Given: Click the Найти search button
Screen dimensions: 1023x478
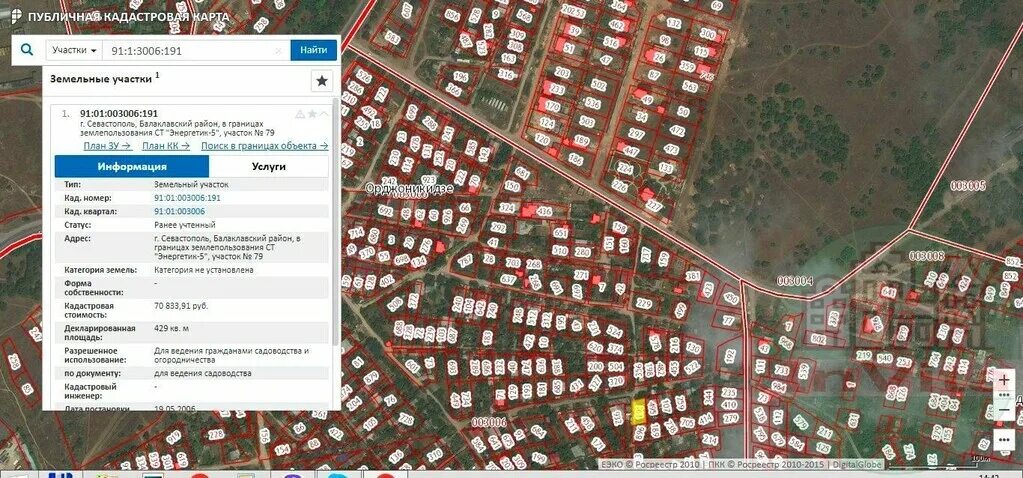Looking at the screenshot, I should tap(313, 50).
